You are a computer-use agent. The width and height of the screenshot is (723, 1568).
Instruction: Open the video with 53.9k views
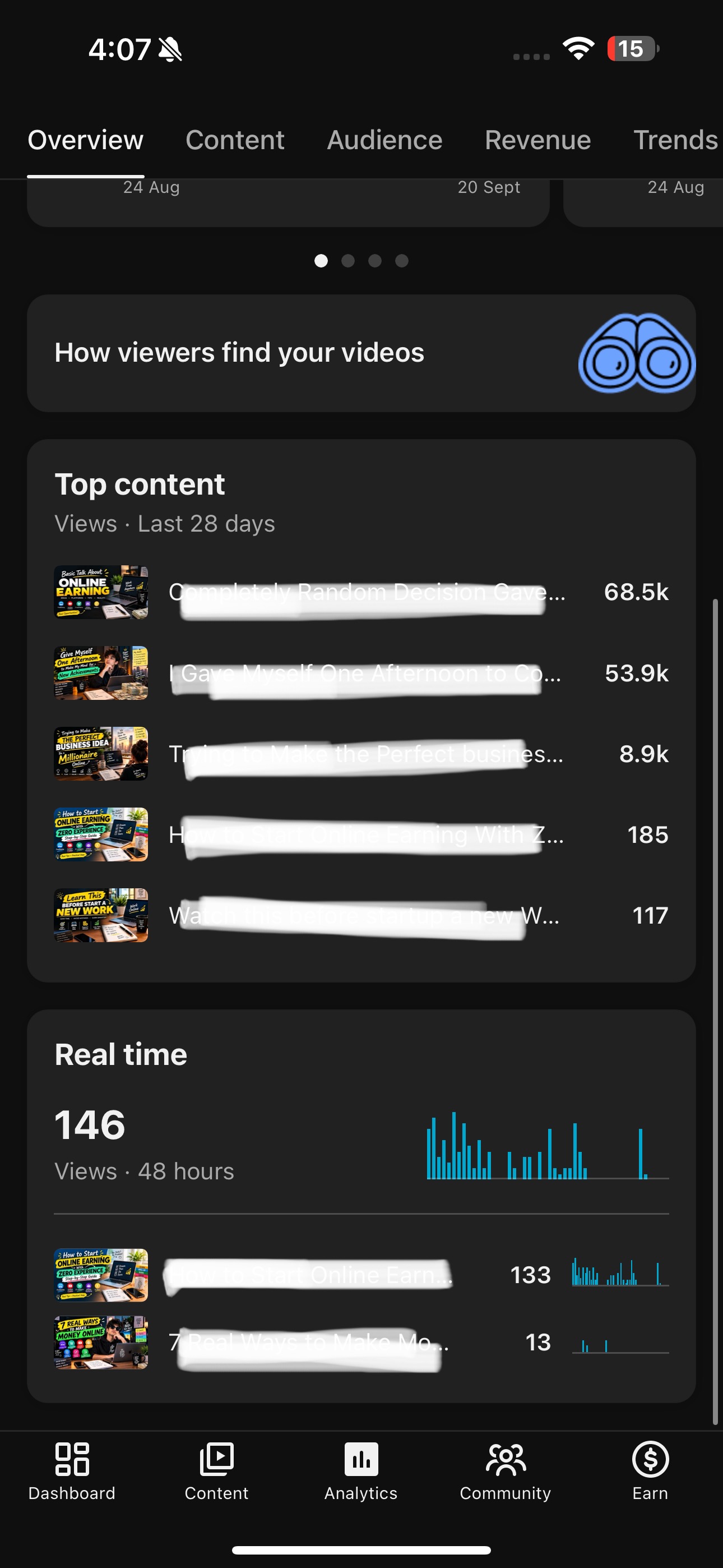(x=361, y=673)
